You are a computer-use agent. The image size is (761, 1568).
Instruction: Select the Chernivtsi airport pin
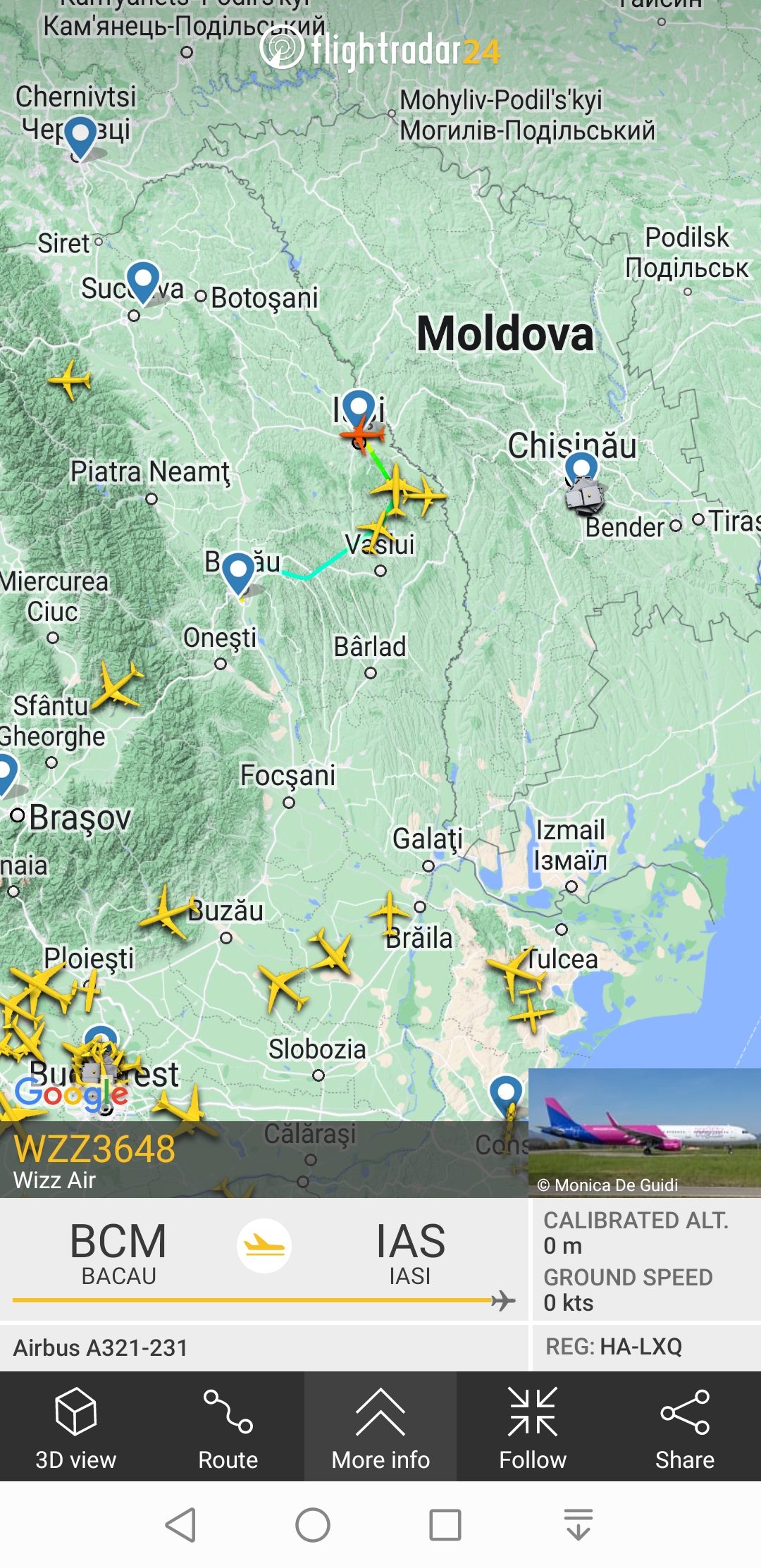click(80, 137)
